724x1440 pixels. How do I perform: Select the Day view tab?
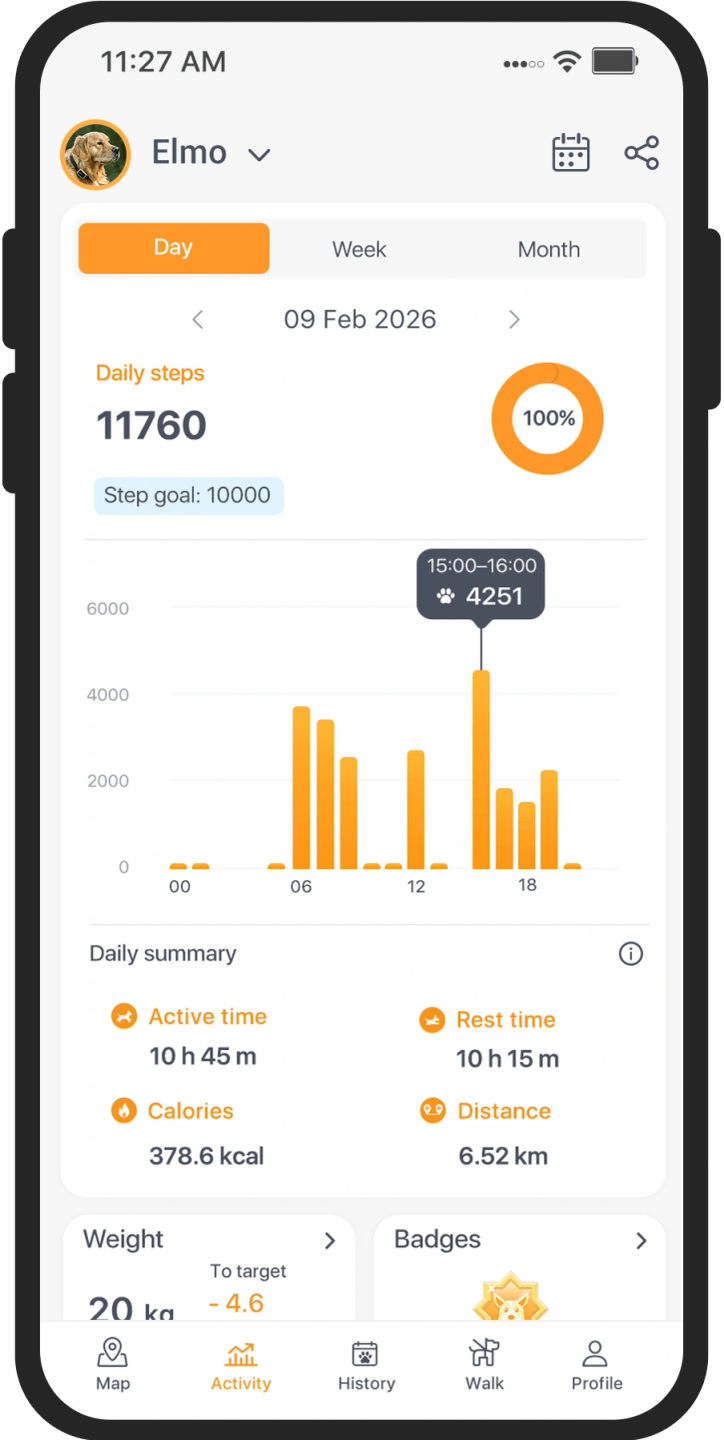pos(173,248)
